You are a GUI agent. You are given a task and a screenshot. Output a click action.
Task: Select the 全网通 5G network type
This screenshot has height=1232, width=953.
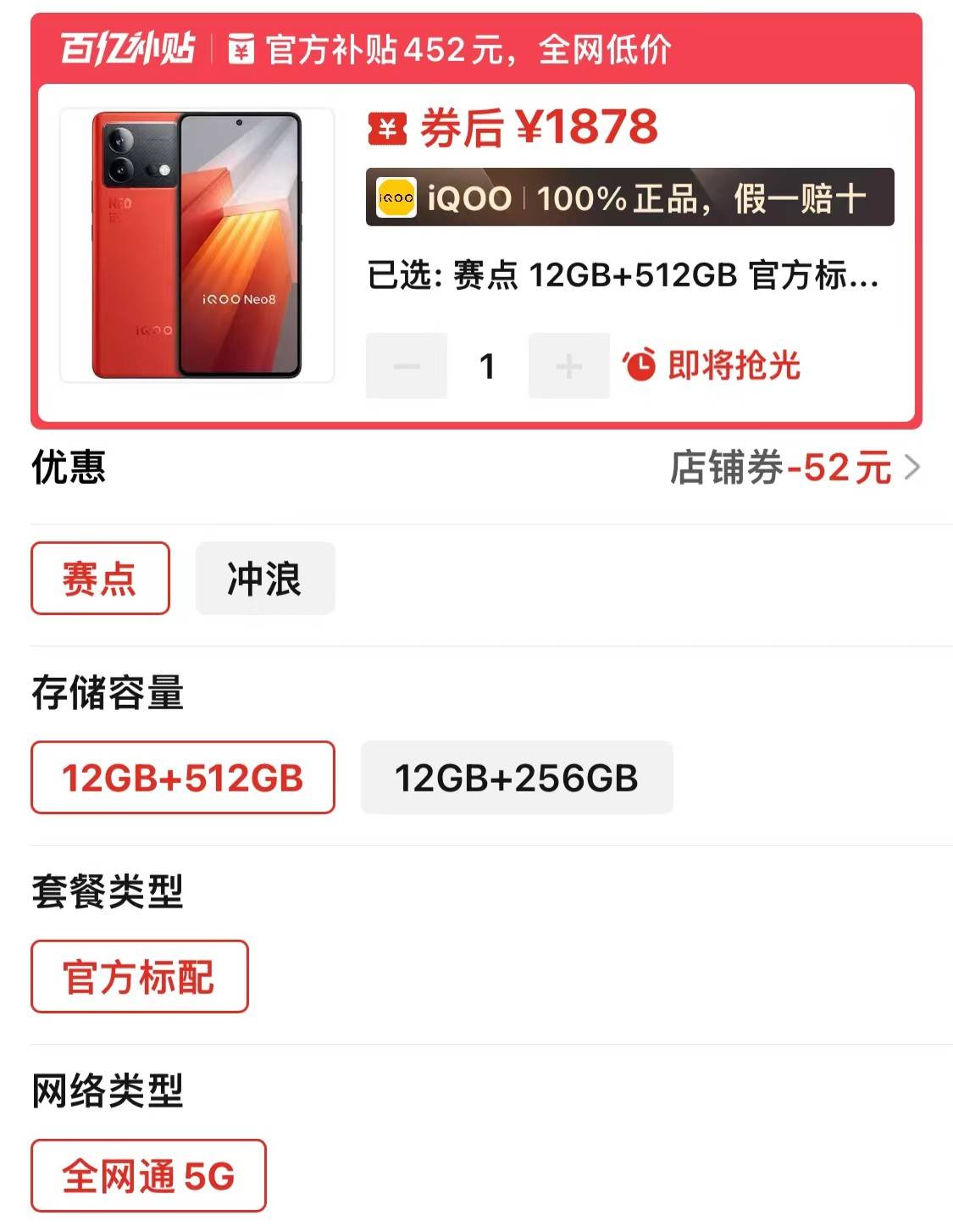(148, 1176)
